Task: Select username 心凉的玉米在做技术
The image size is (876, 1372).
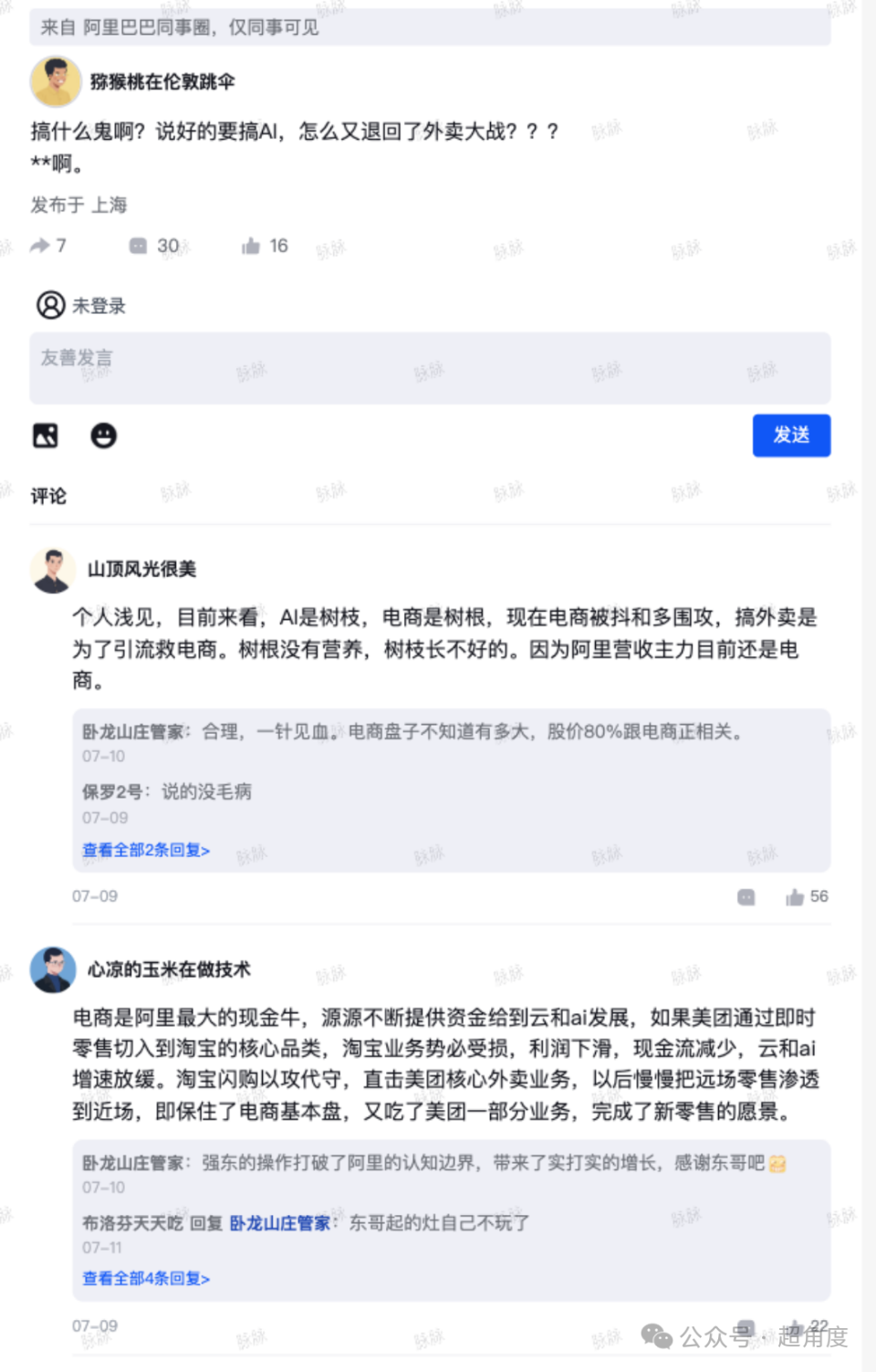Action: (170, 969)
